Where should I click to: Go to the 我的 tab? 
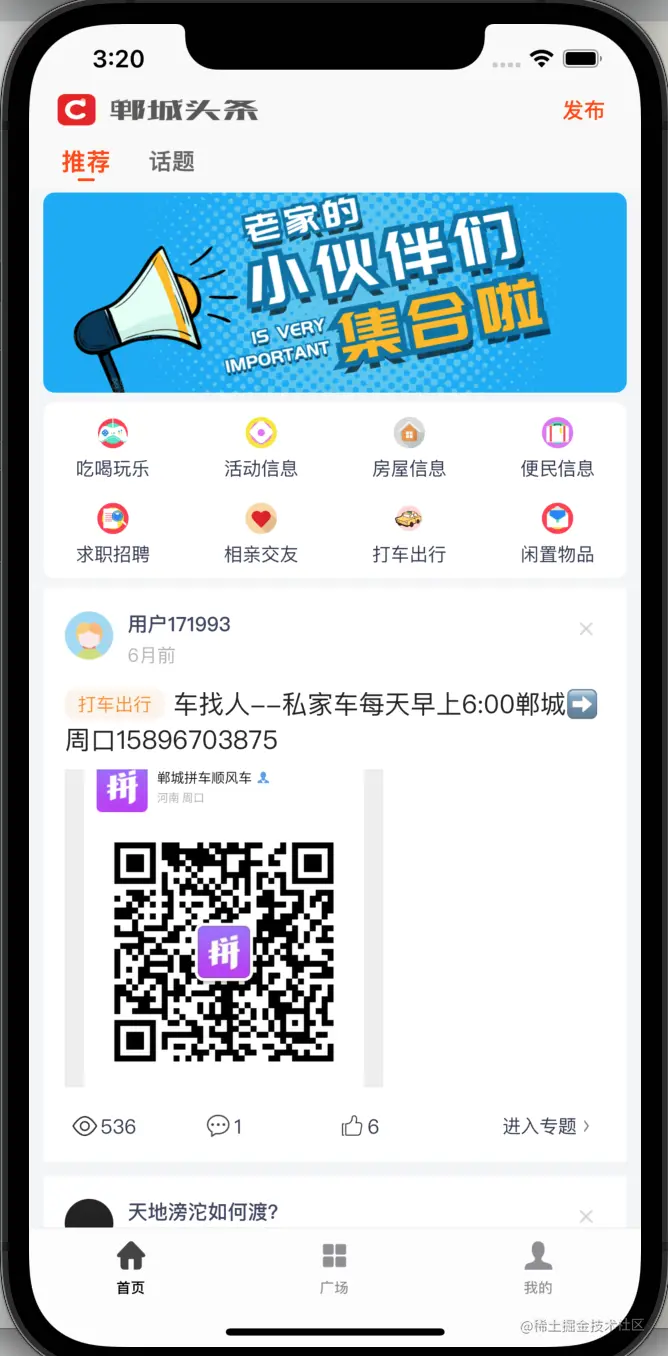coord(538,1268)
